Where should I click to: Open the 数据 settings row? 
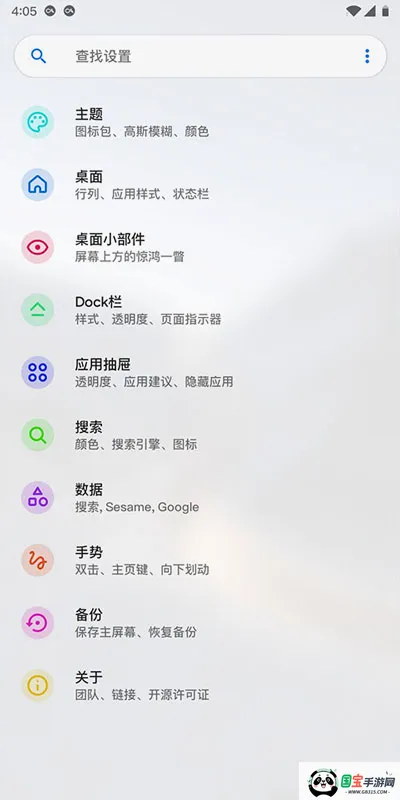click(x=200, y=498)
